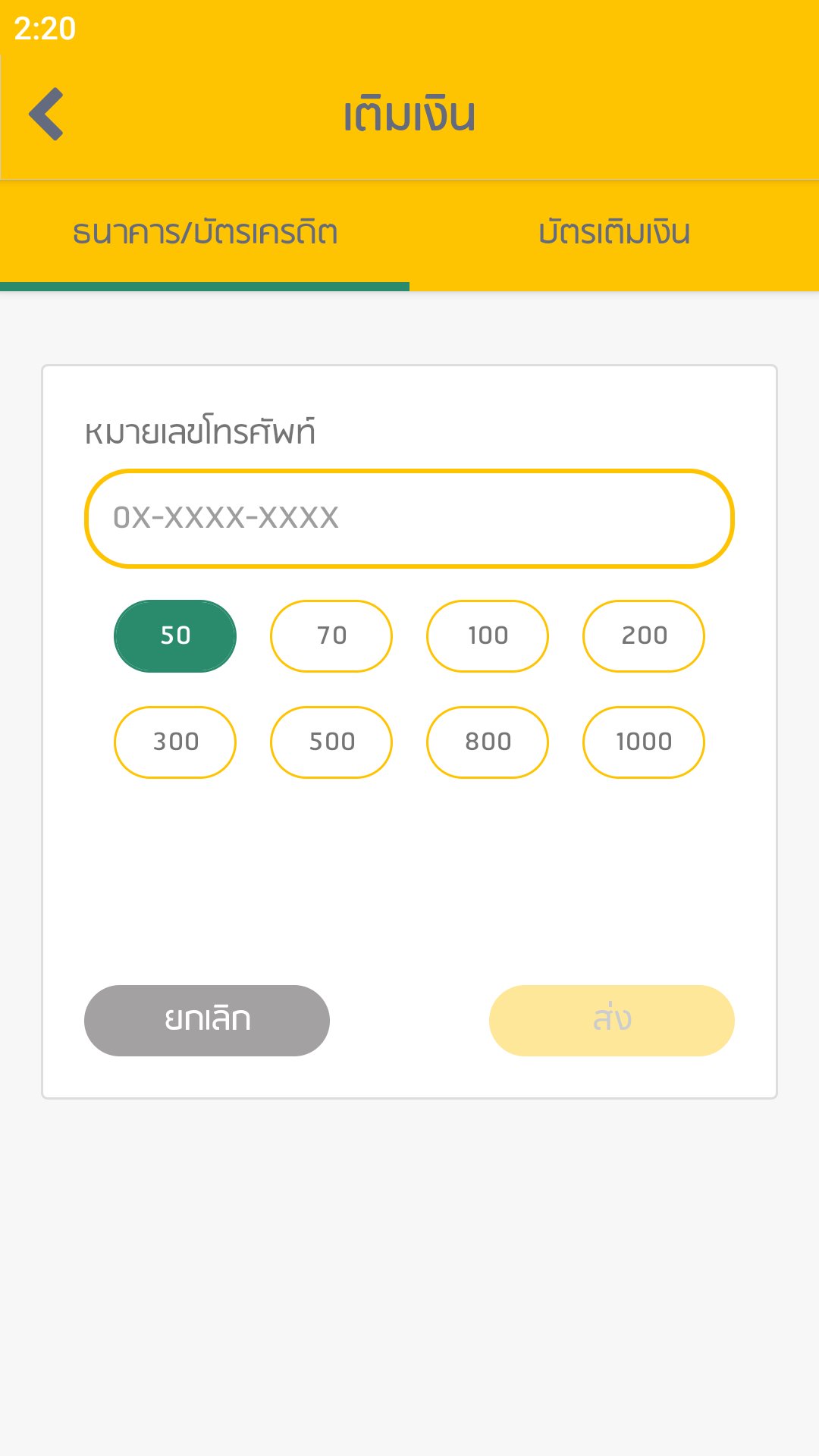Select the 50 top-up amount
Screen dimensions: 819x1456
175,635
